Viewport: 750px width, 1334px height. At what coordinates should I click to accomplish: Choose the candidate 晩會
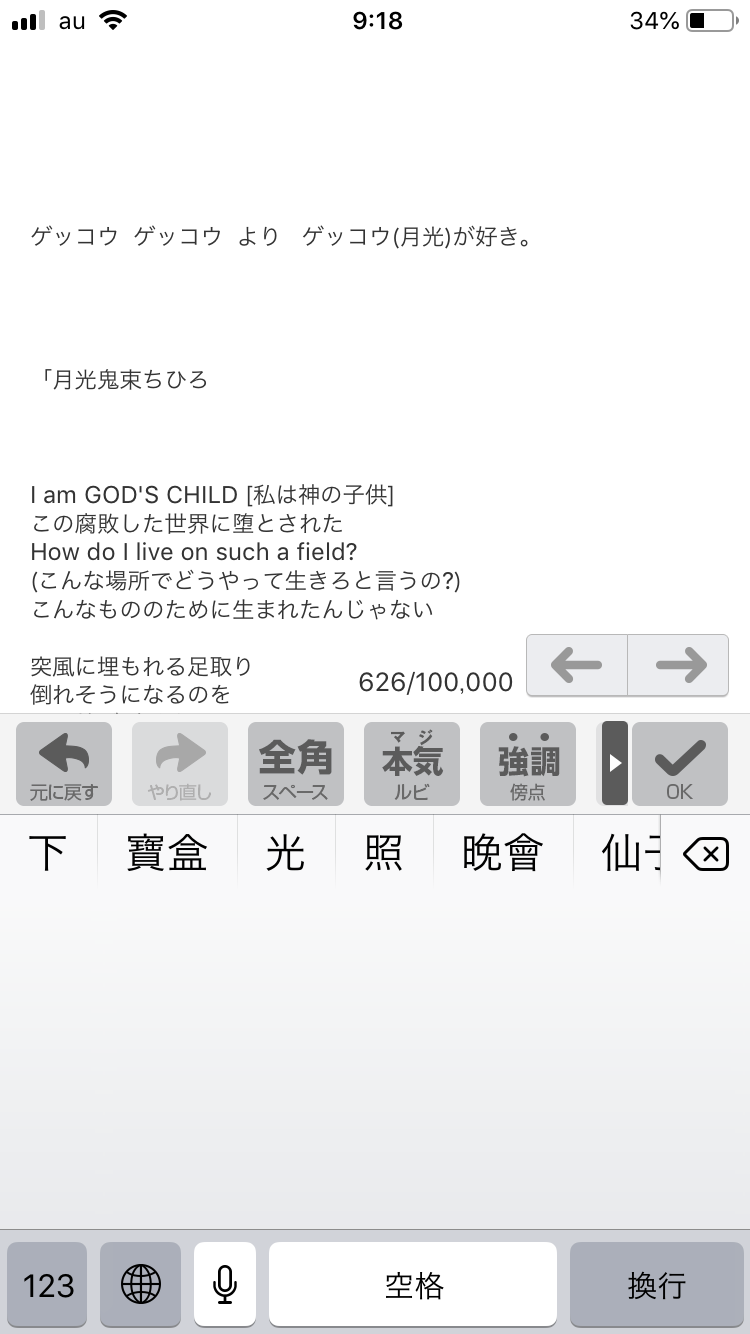503,854
